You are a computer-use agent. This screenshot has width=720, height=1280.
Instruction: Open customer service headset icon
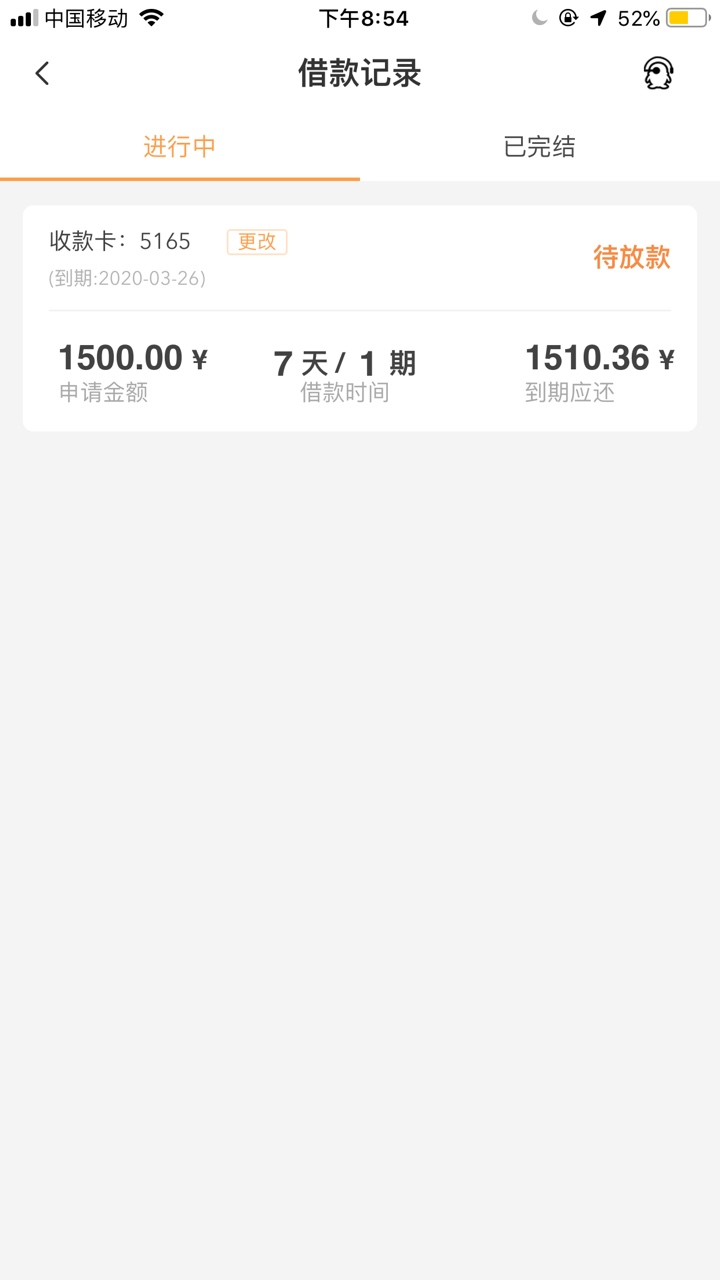pos(657,73)
